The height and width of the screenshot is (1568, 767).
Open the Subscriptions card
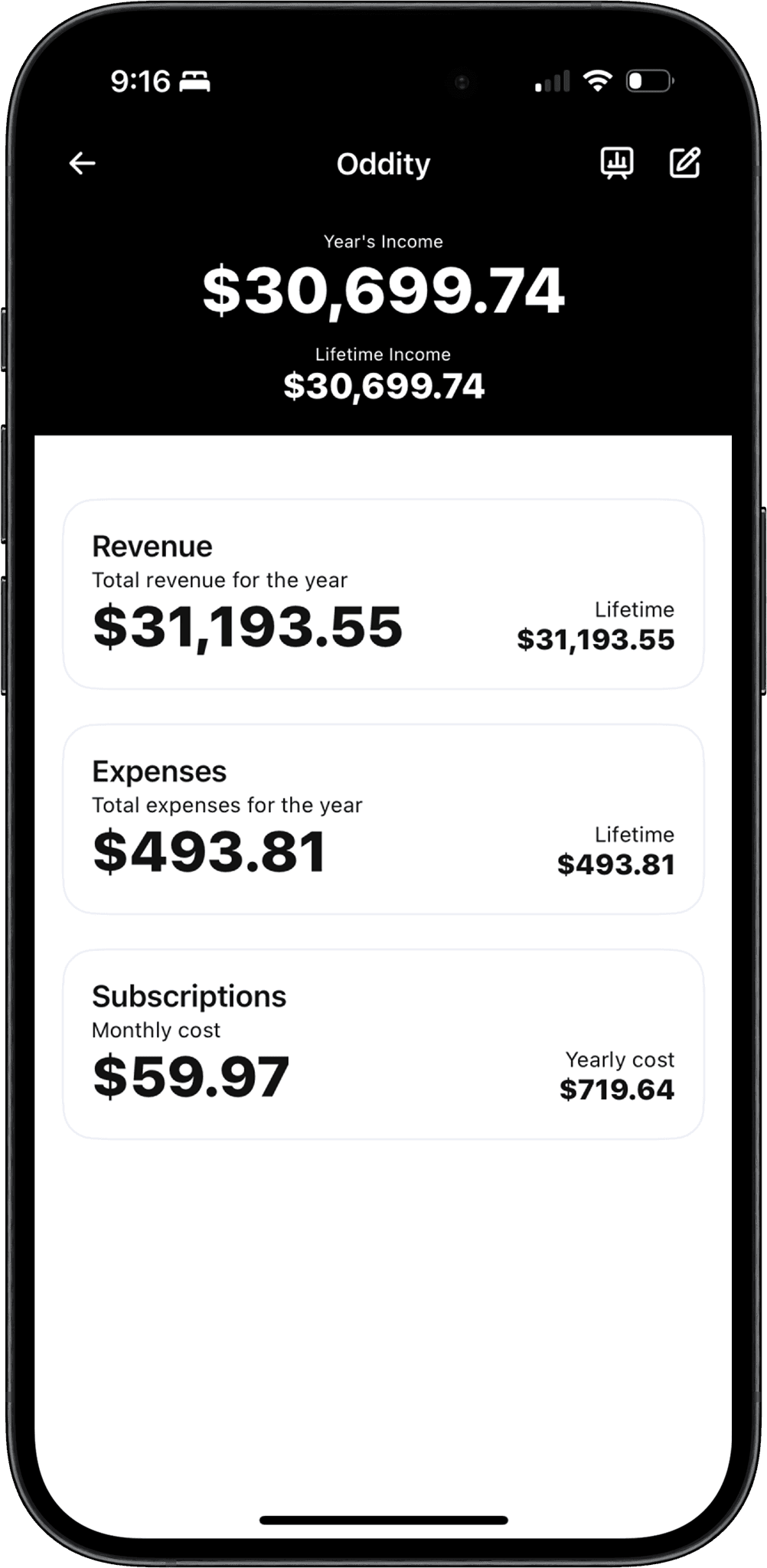pyautogui.click(x=383, y=1044)
